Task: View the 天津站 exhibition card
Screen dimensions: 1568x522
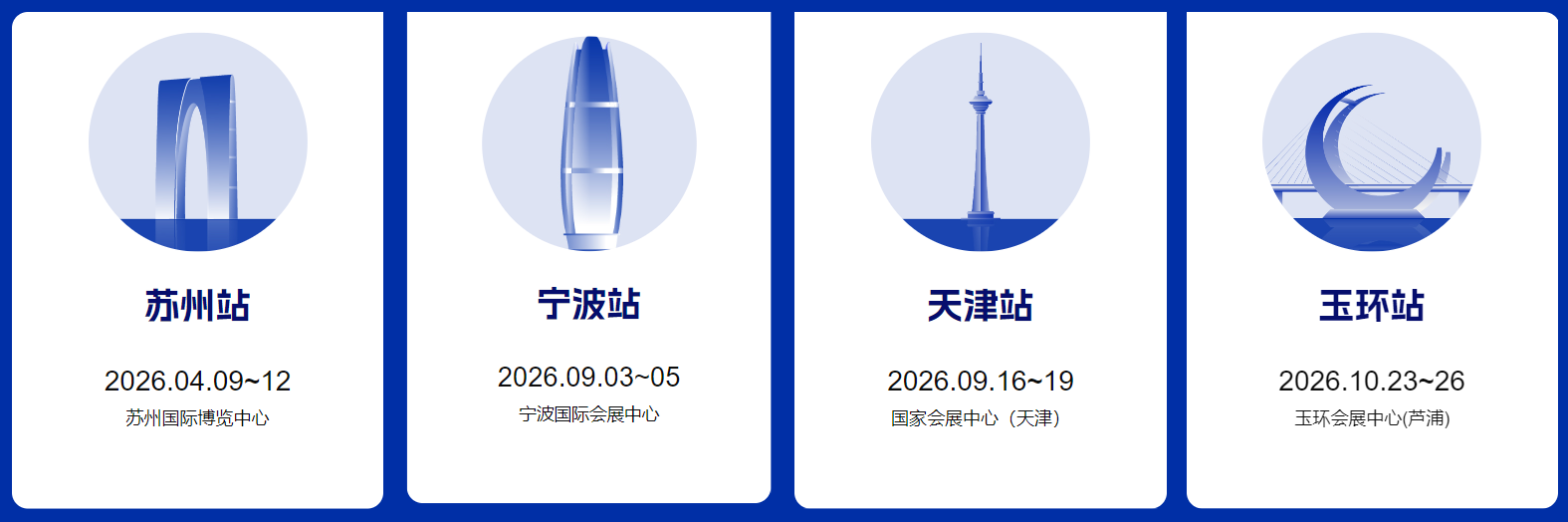Action: (x=980, y=261)
